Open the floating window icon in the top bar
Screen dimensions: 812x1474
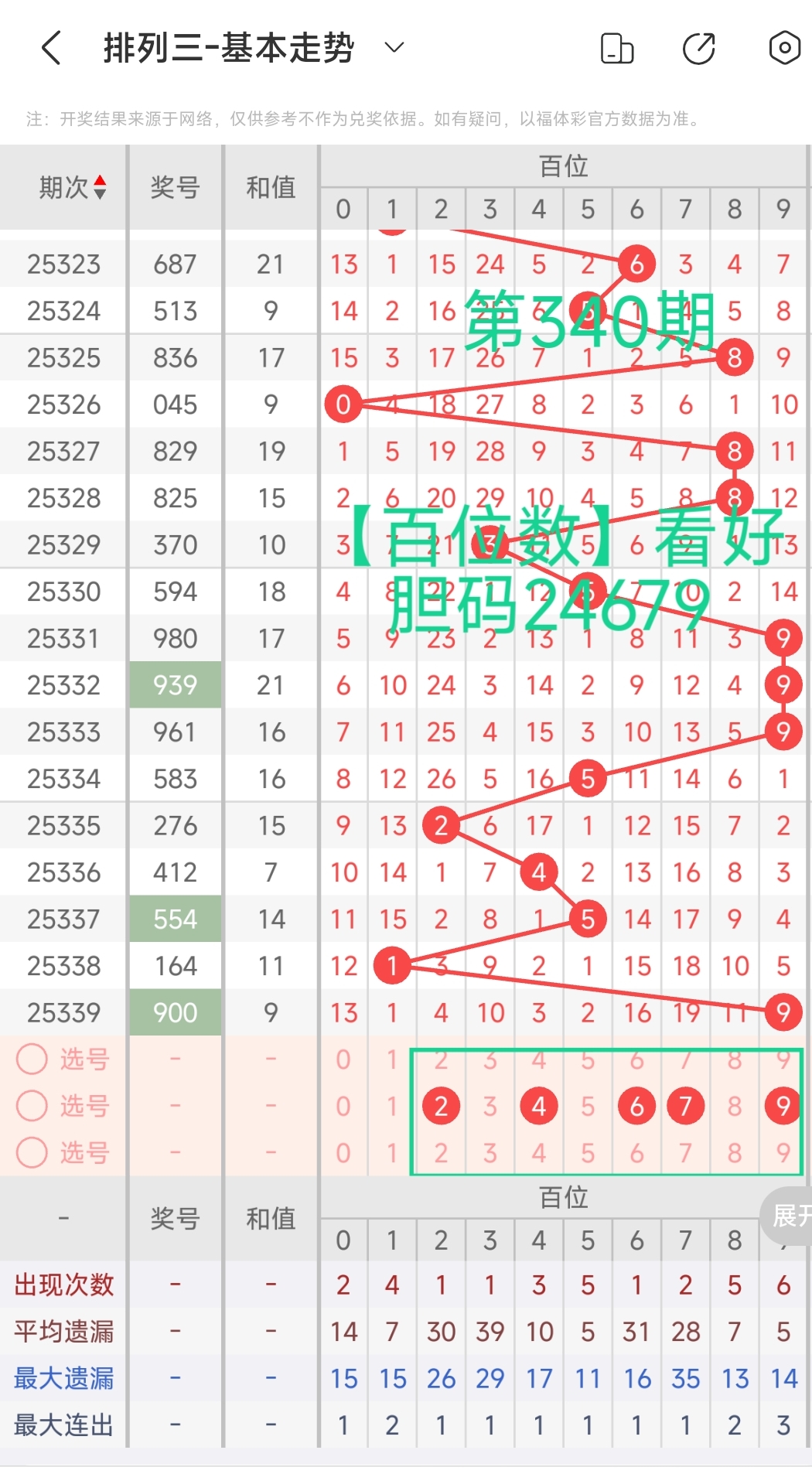(x=616, y=48)
